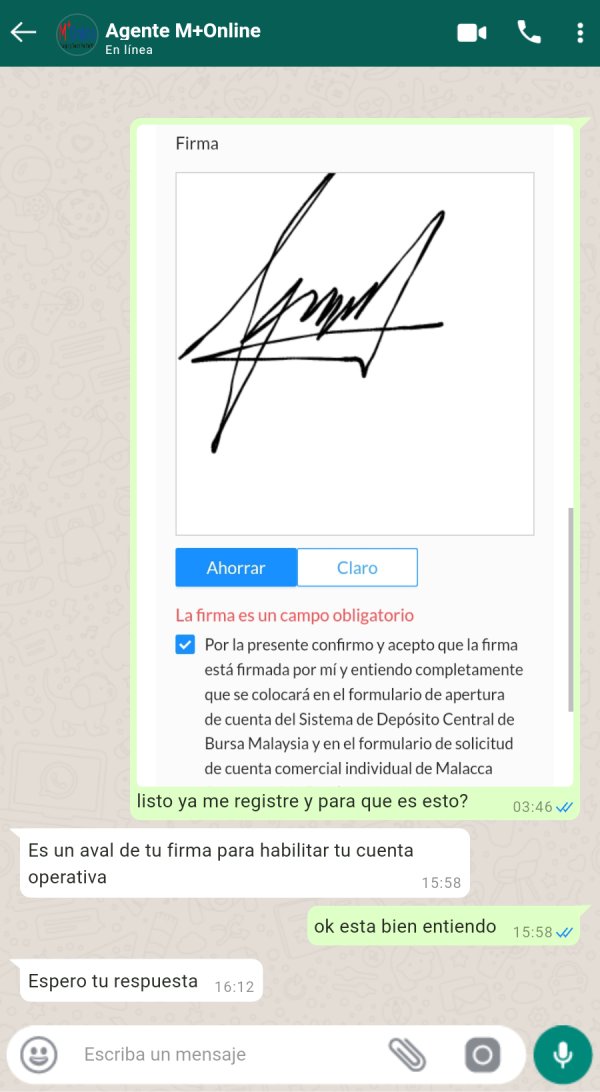Attach a file with the paperclip

tap(407, 1054)
